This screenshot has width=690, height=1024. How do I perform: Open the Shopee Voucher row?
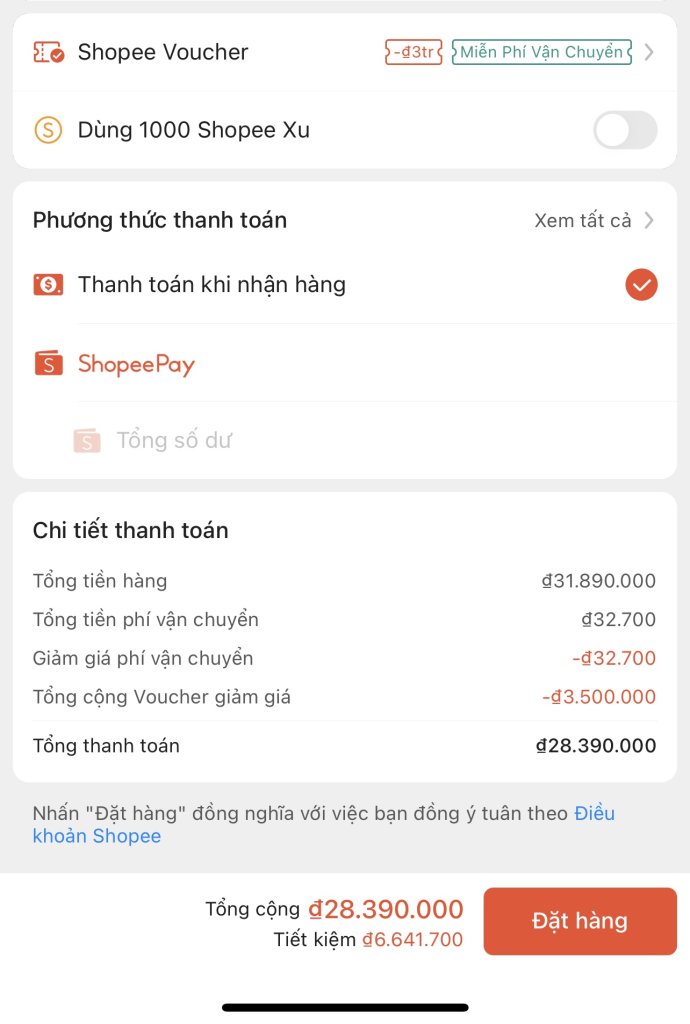pyautogui.click(x=345, y=52)
